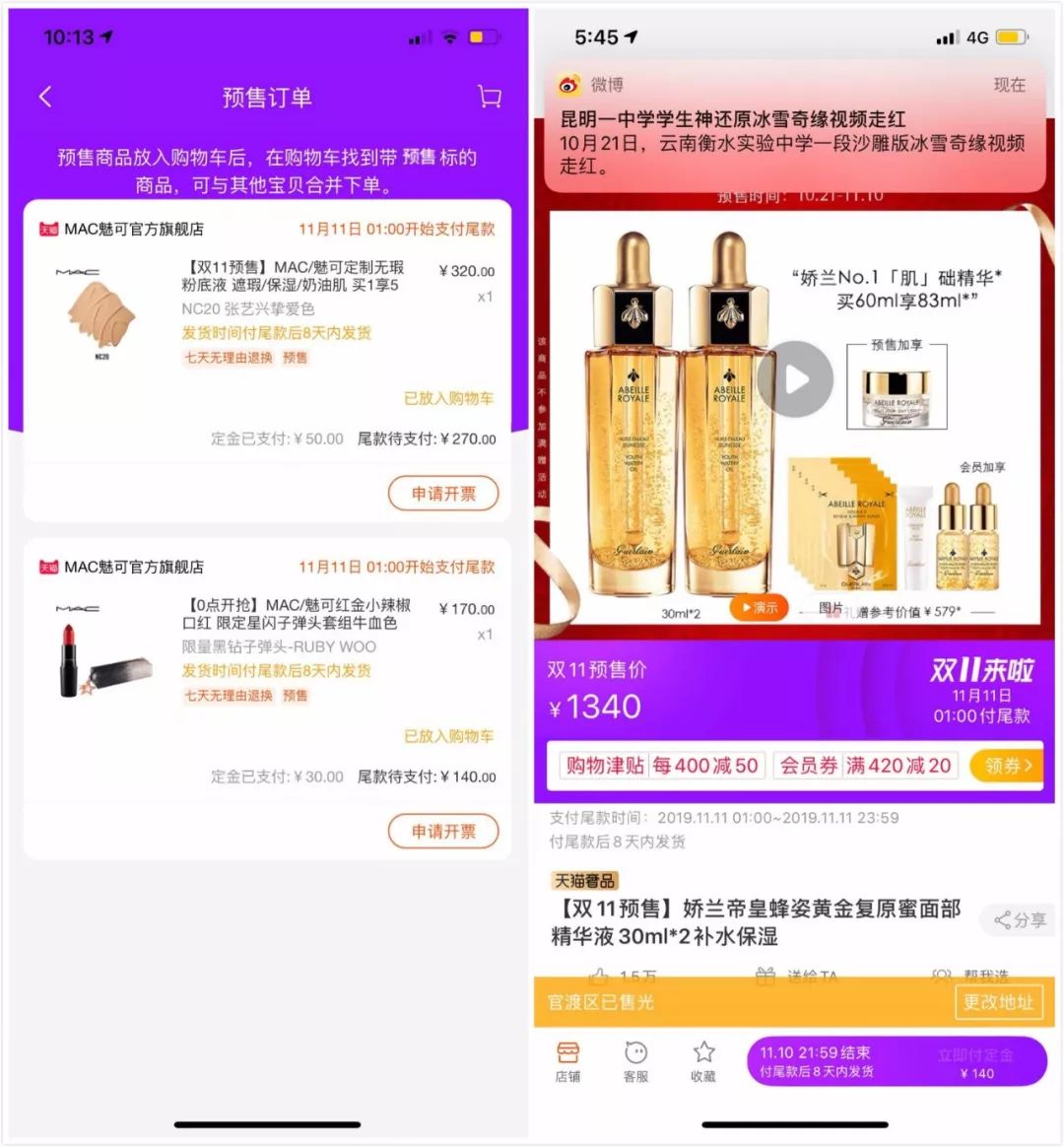This screenshot has width=1064, height=1147.
Task: Open the shopping cart icon
Action: click(x=490, y=97)
